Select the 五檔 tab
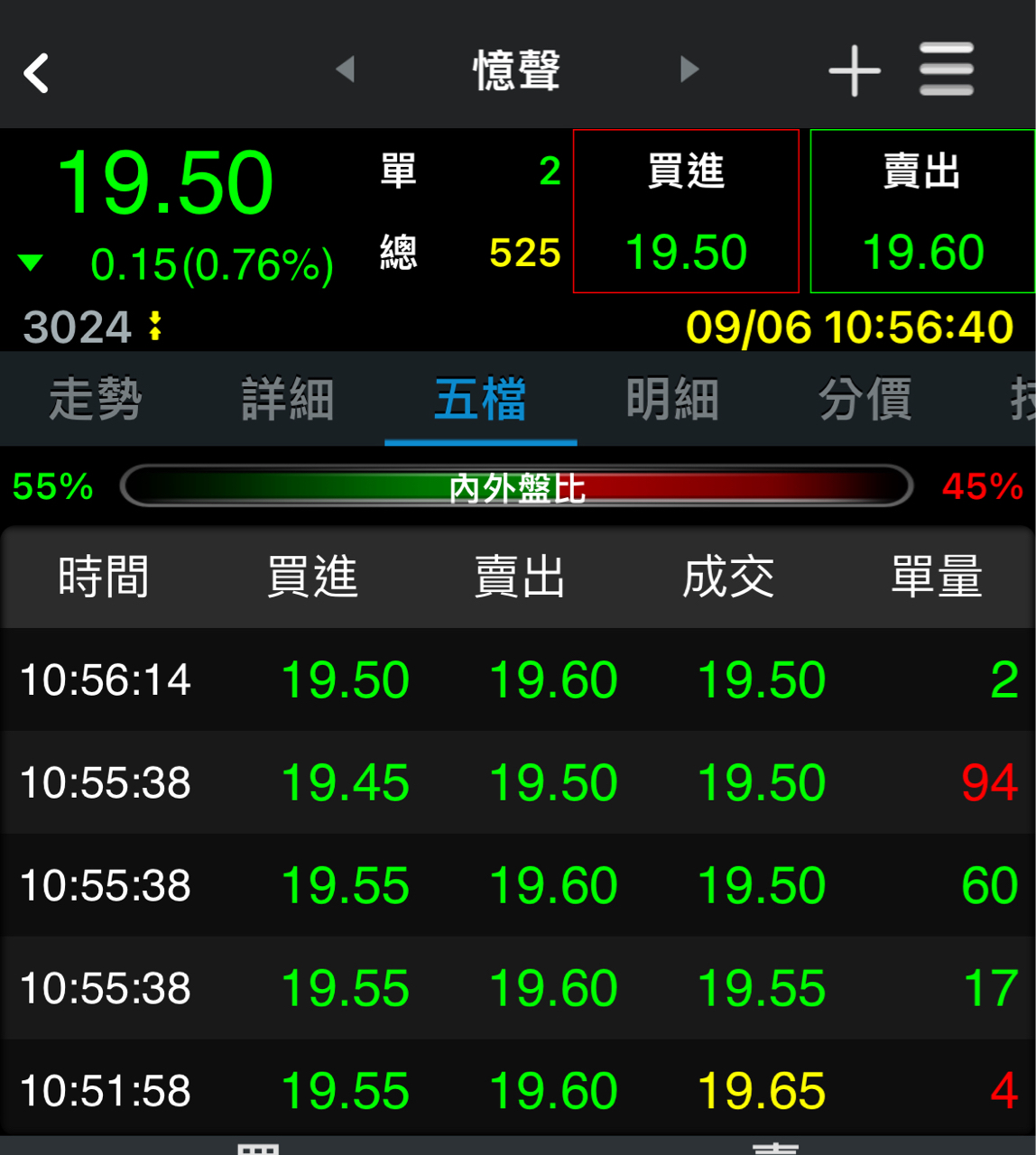This screenshot has height=1155, width=1036. [x=480, y=400]
